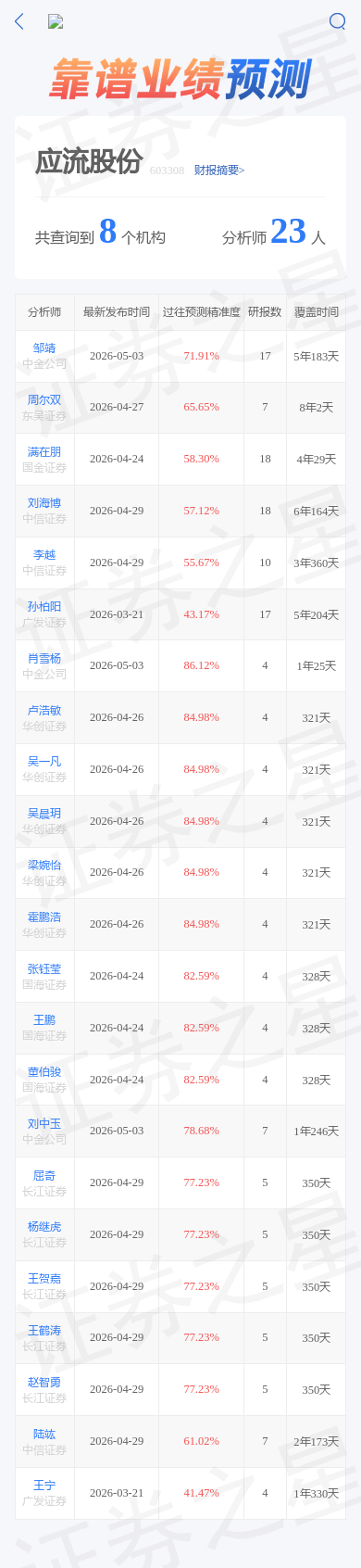This screenshot has height=1568, width=361.
Task: Open analyst 王鹏's profile link
Action: 44,1020
